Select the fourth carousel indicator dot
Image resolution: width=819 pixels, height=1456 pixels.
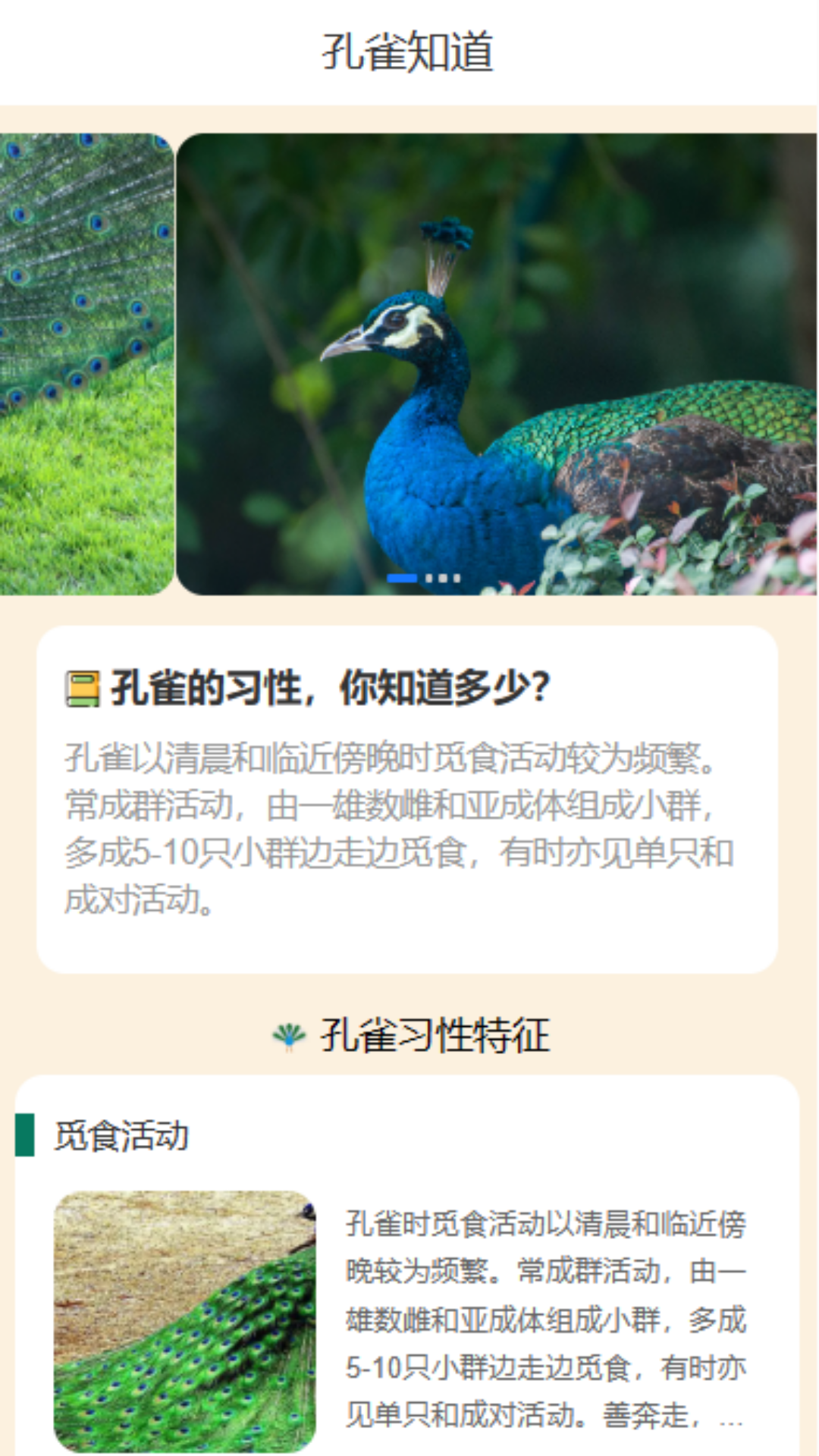pos(457,579)
